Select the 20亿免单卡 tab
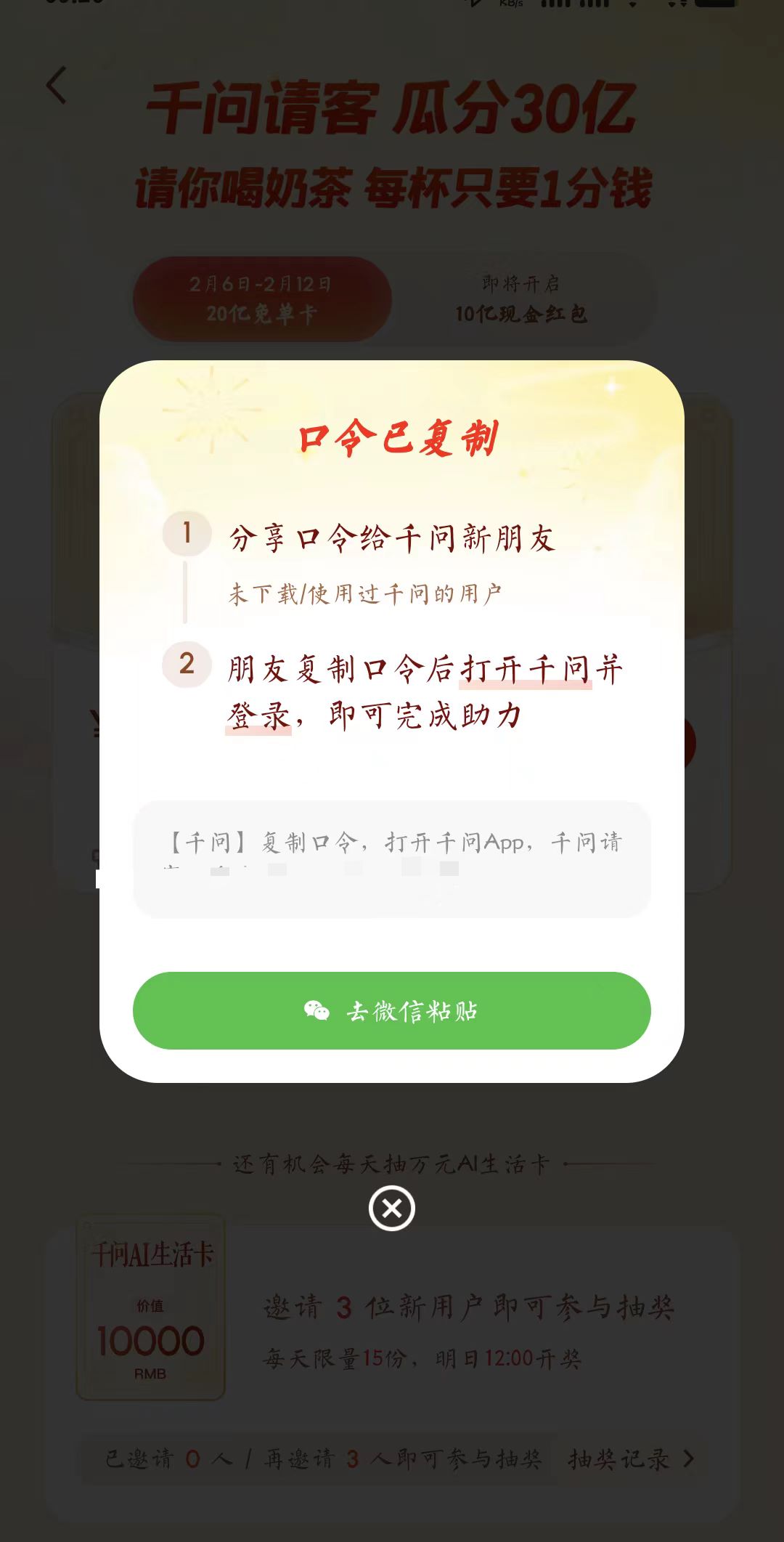This screenshot has width=784, height=1542. [x=262, y=299]
